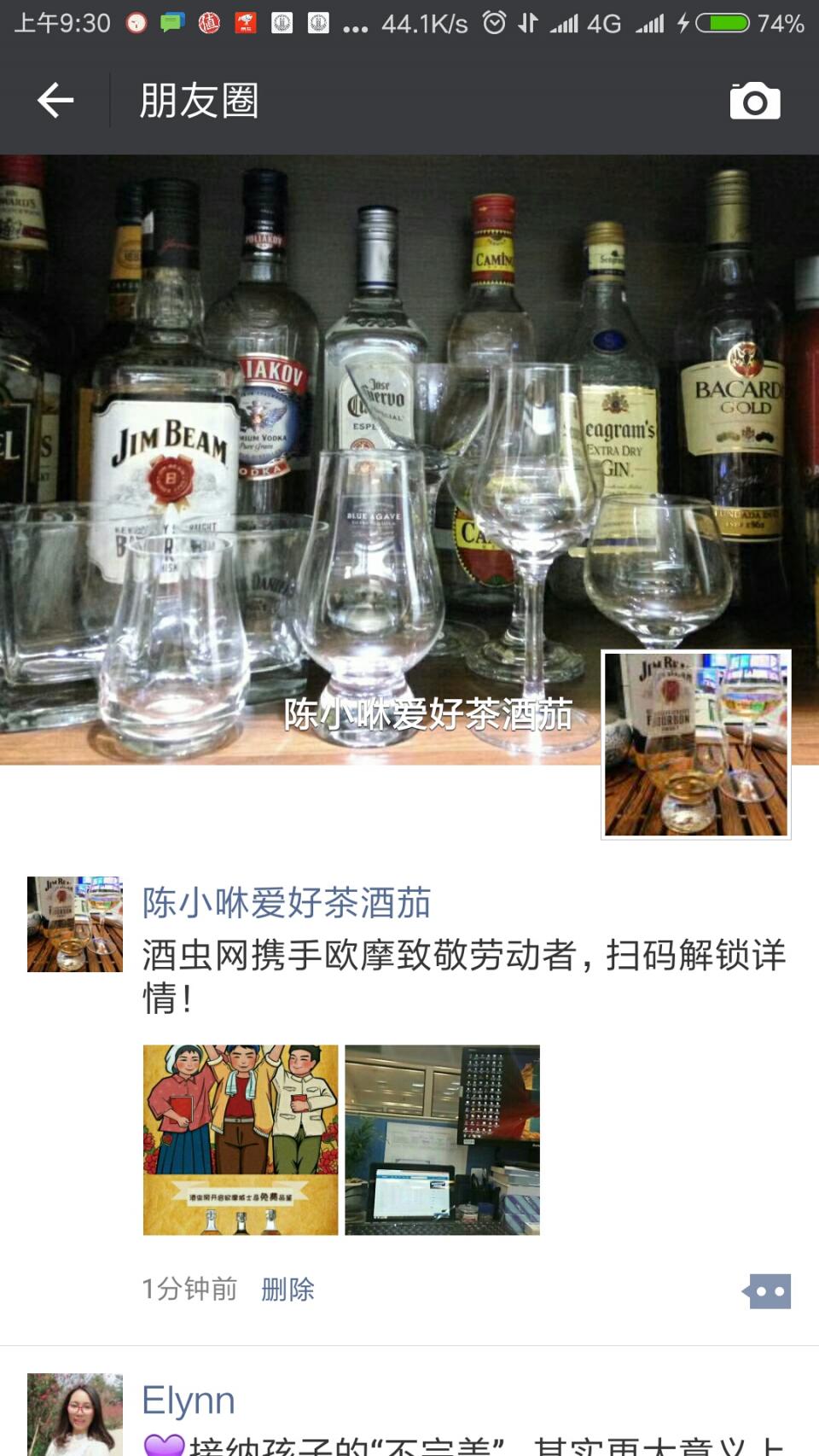Image resolution: width=819 pixels, height=1456 pixels.
Task: Tap Elynn's profile picture
Action: click(73, 1412)
